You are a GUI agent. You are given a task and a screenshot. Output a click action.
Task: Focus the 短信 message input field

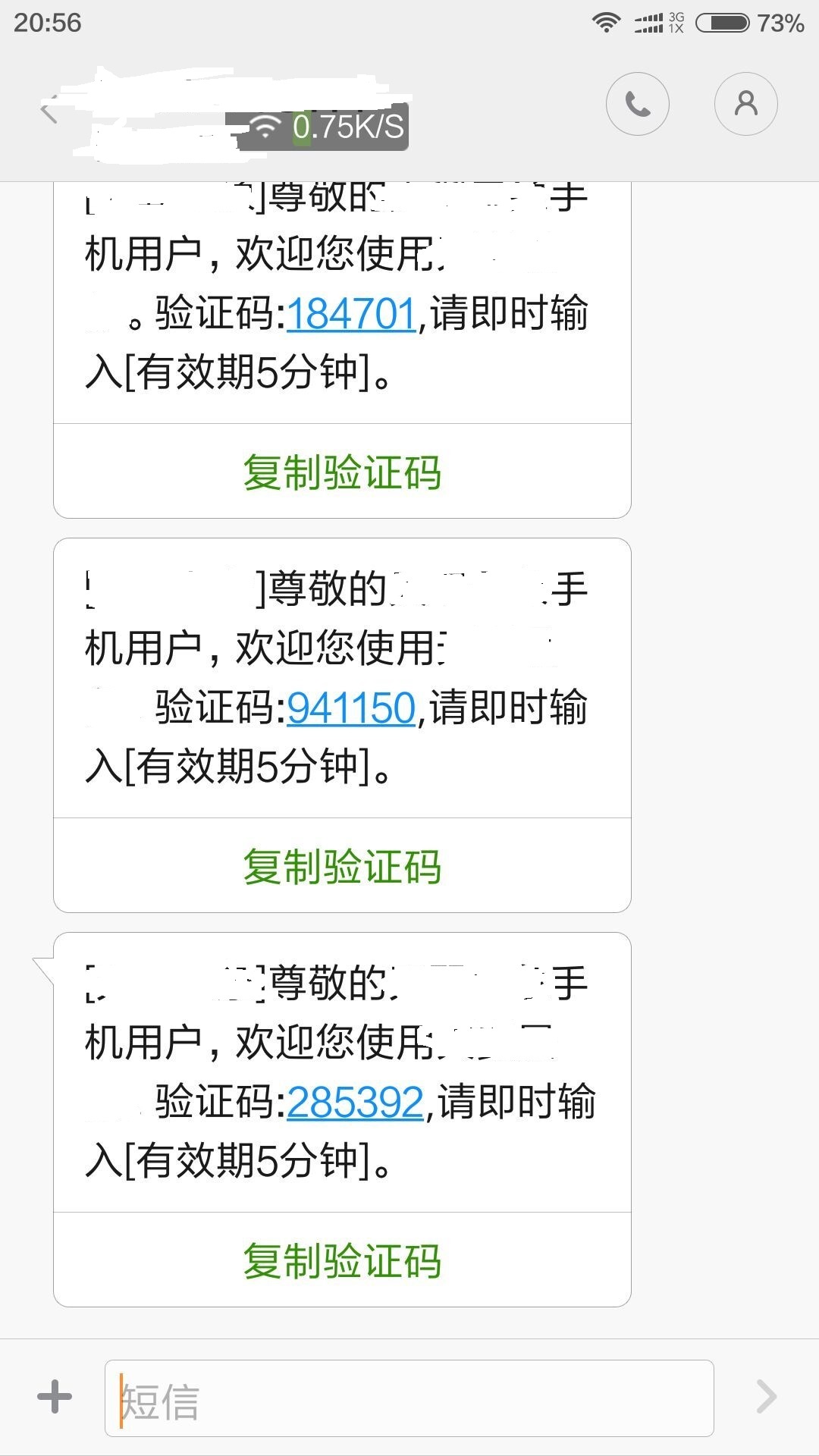[x=409, y=1398]
